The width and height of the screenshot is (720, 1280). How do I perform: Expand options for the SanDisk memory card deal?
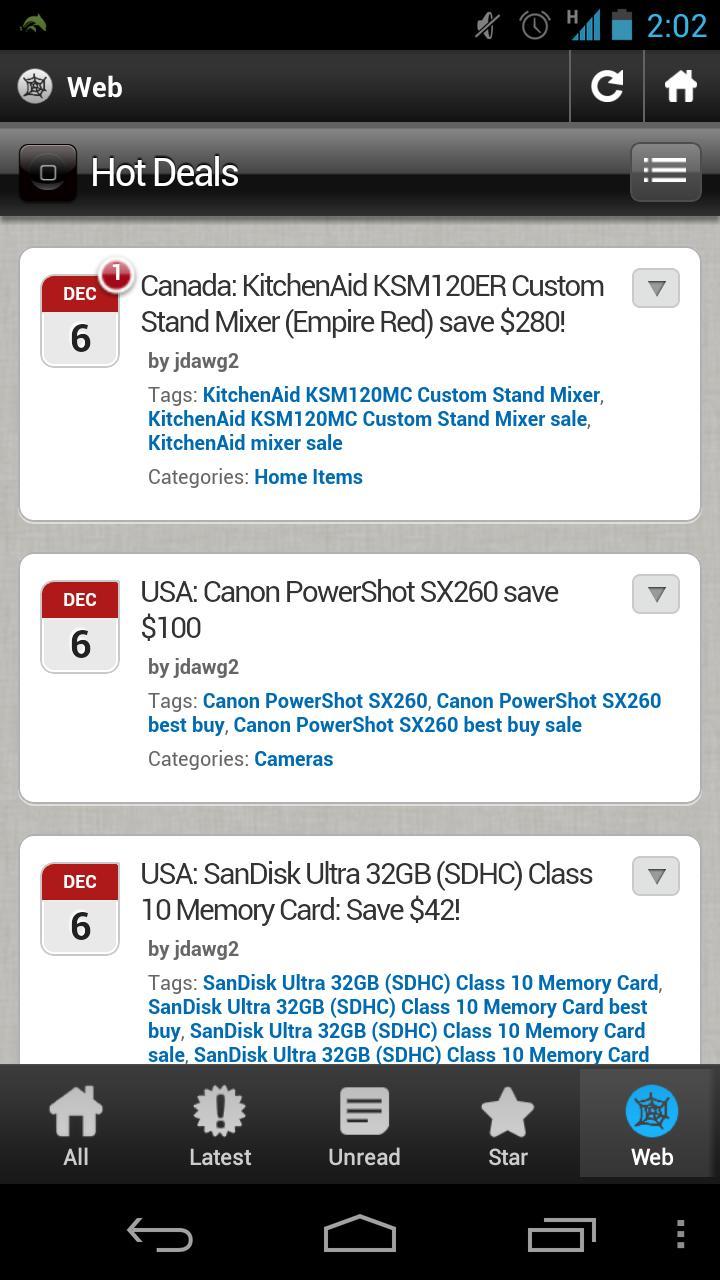[x=655, y=875]
